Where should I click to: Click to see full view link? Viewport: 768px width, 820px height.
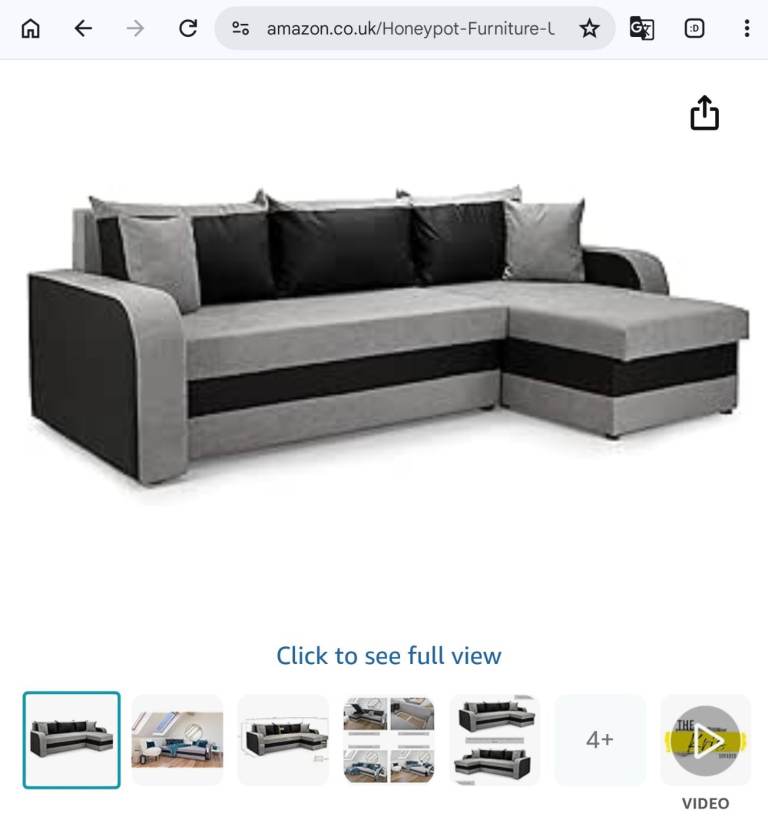tap(388, 656)
